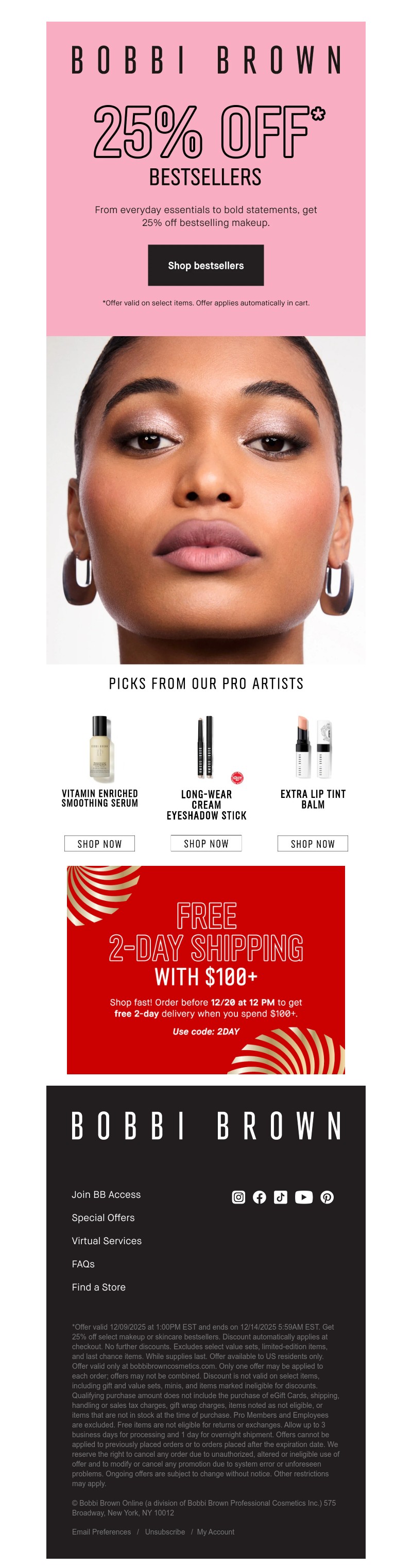
Task: Go to My Account
Action: point(215,1531)
